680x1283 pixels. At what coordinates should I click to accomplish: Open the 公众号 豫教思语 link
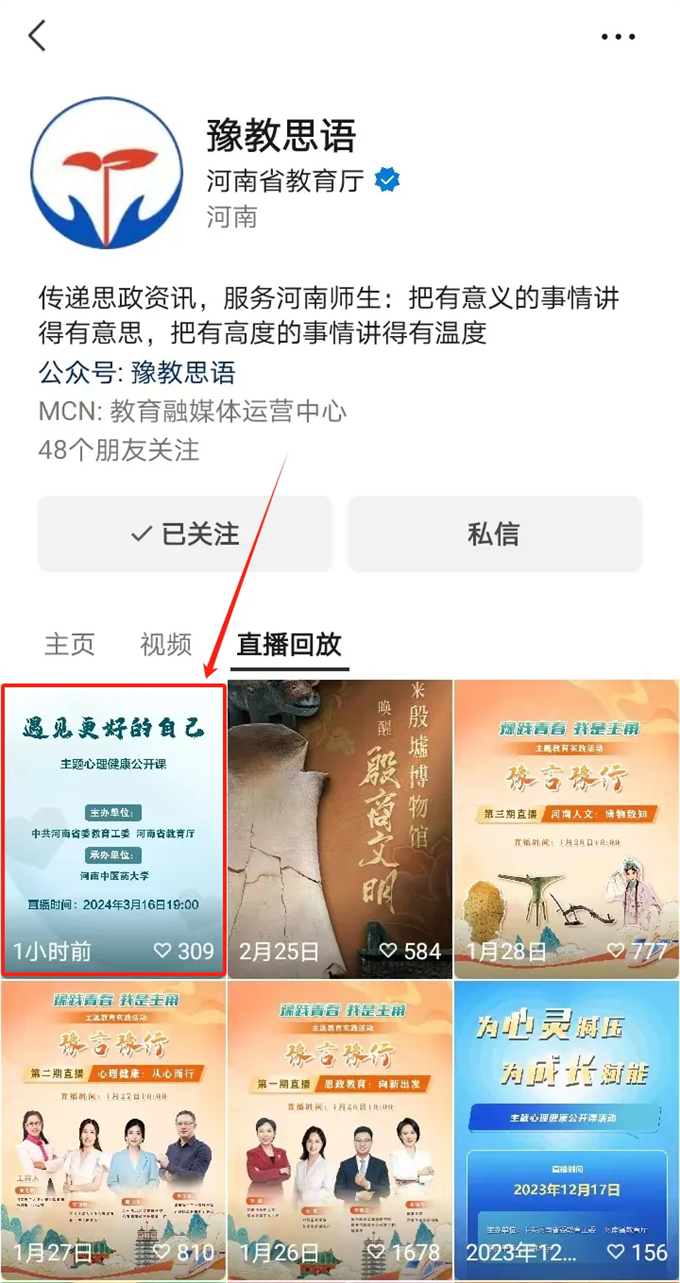point(137,373)
